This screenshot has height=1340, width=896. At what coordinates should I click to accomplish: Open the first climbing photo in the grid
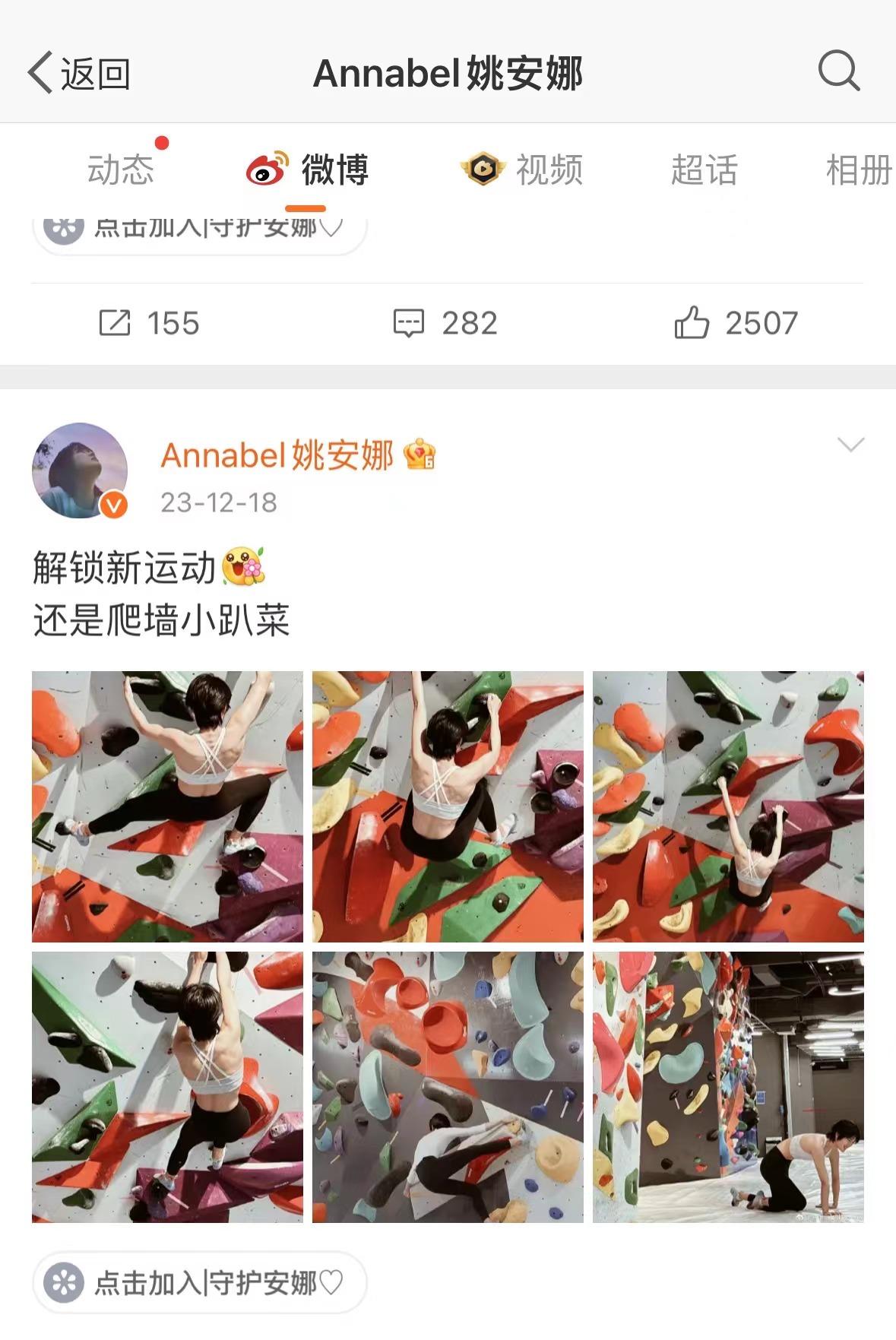click(167, 806)
